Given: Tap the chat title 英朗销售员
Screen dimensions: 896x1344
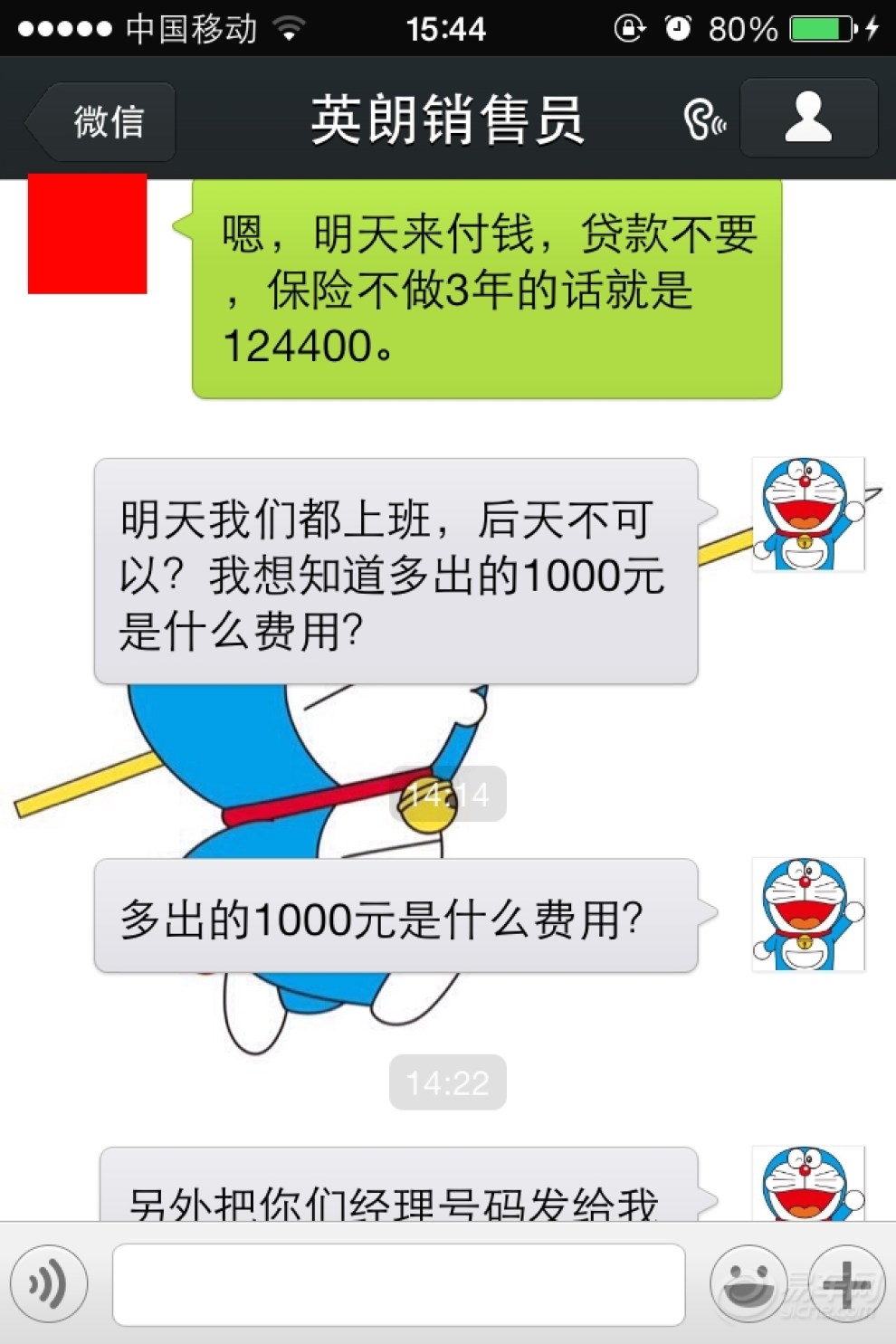Looking at the screenshot, I should point(448,119).
